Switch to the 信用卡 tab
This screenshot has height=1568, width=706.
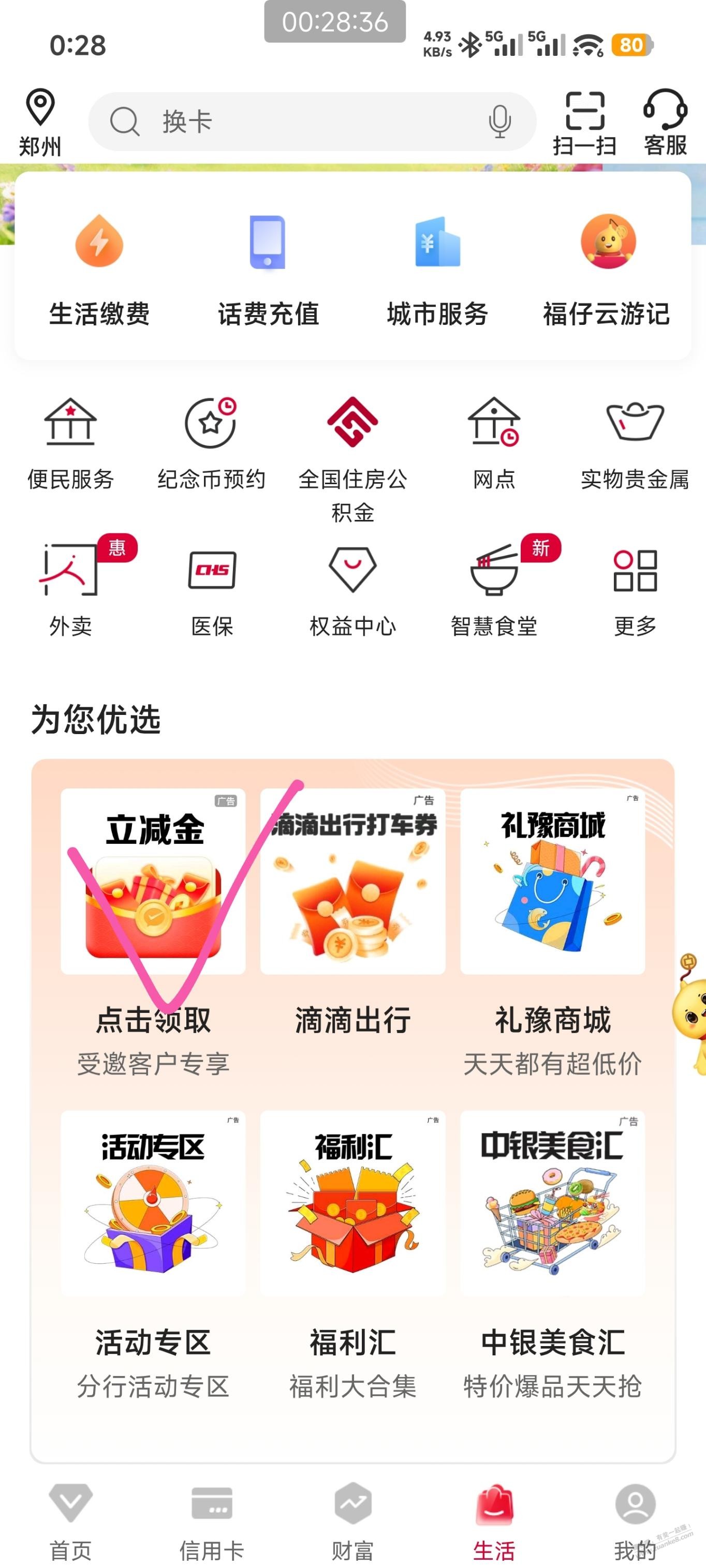click(211, 1520)
